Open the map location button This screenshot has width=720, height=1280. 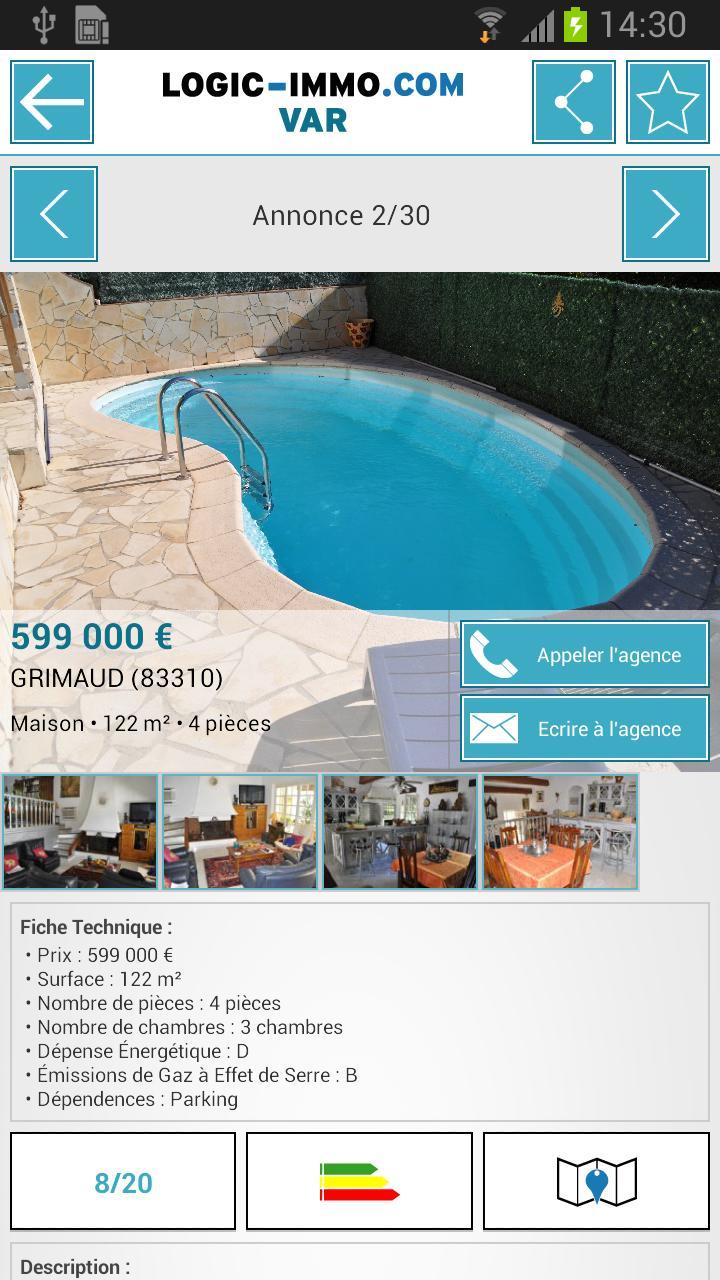(596, 1182)
